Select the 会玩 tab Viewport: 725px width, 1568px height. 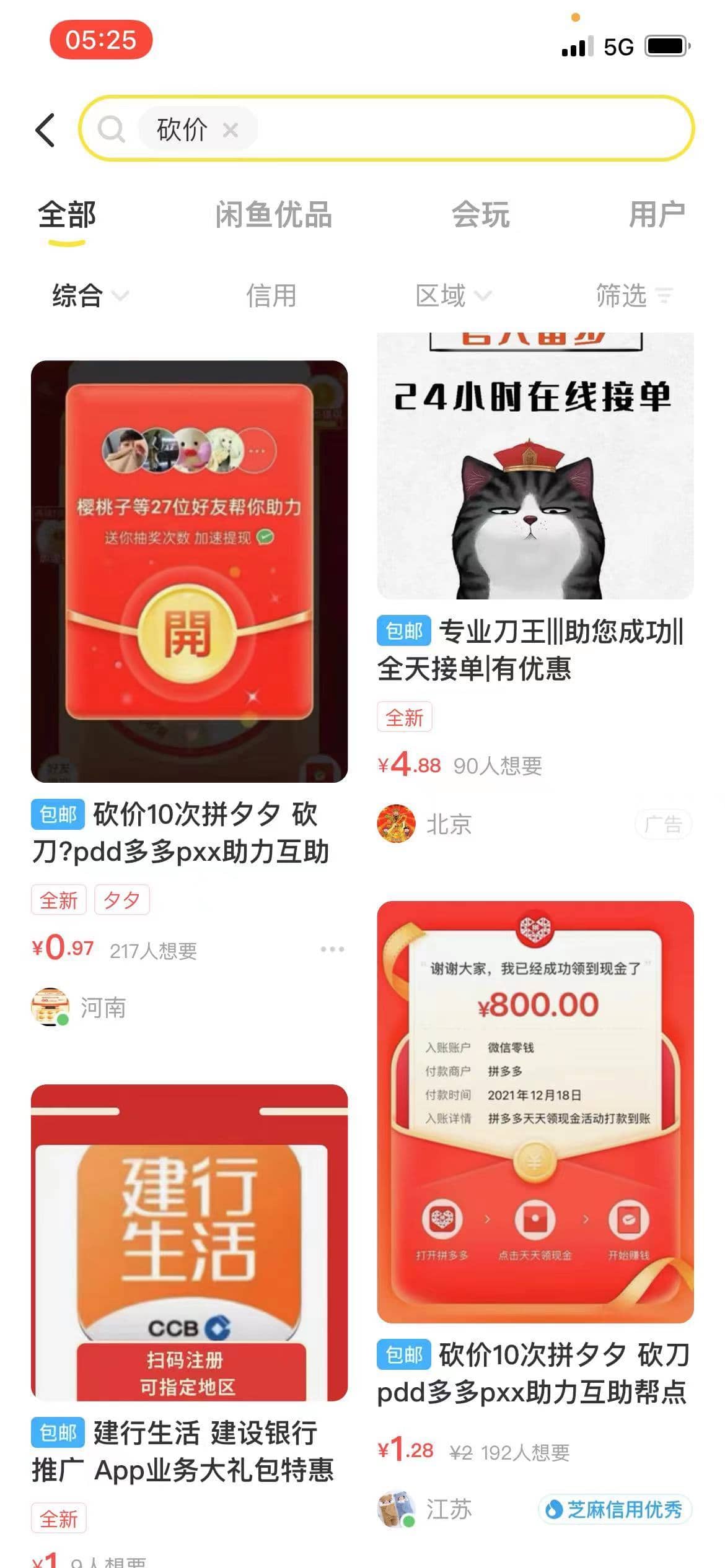tap(481, 215)
